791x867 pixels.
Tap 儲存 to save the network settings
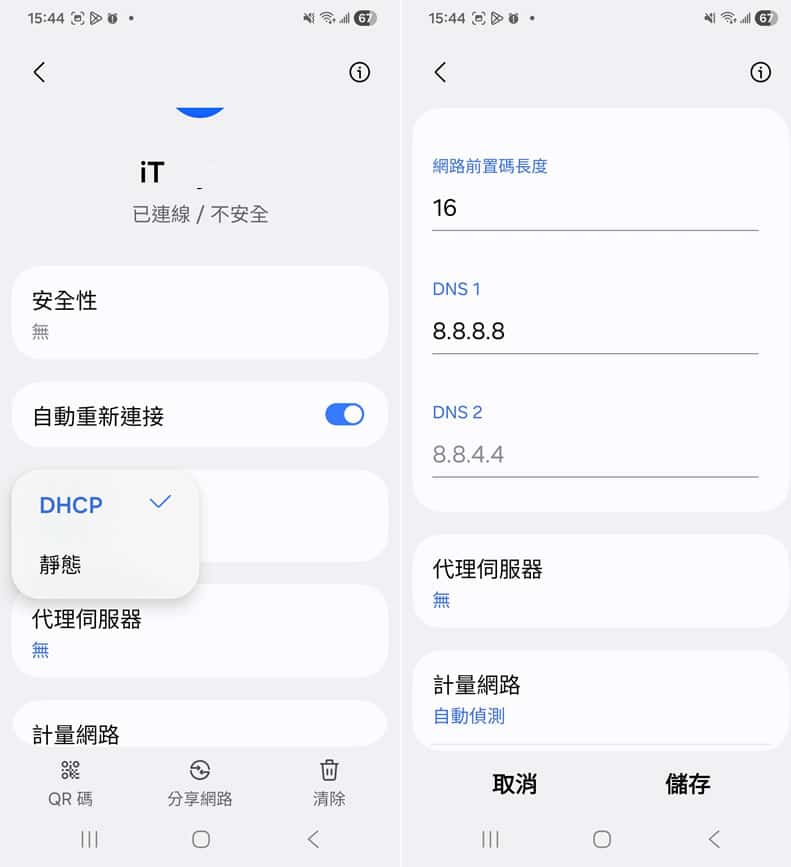[687, 784]
